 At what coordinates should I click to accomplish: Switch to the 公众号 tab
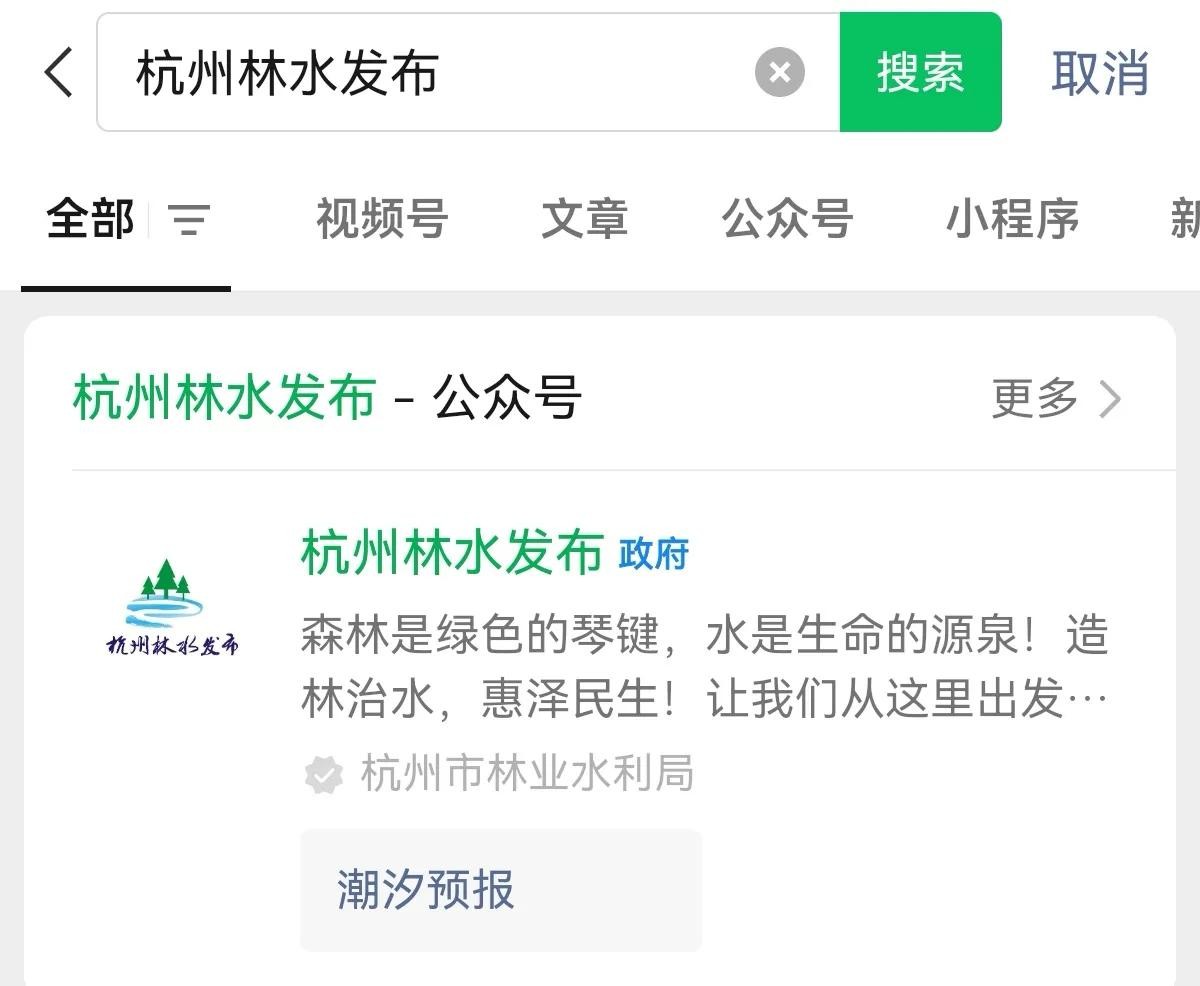coord(787,219)
